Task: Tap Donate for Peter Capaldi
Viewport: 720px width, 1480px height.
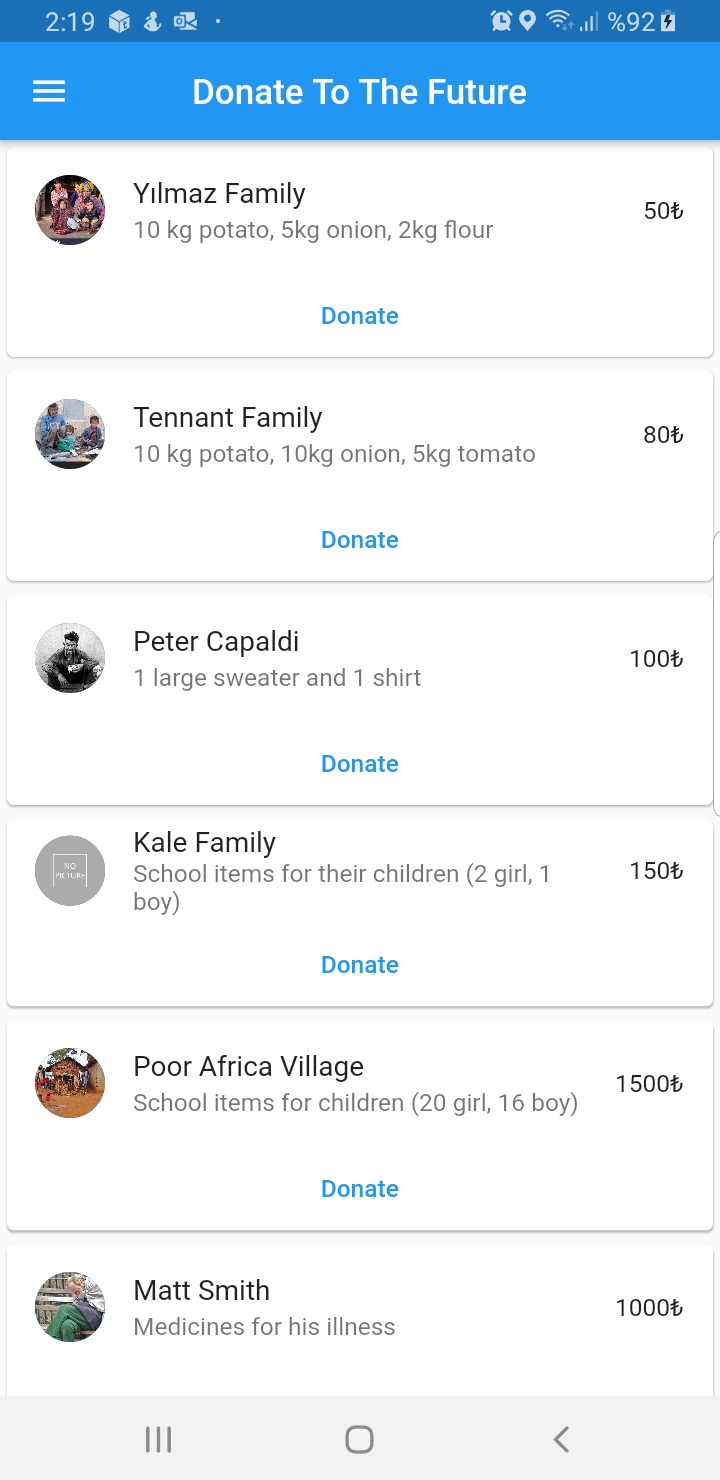Action: (x=360, y=764)
